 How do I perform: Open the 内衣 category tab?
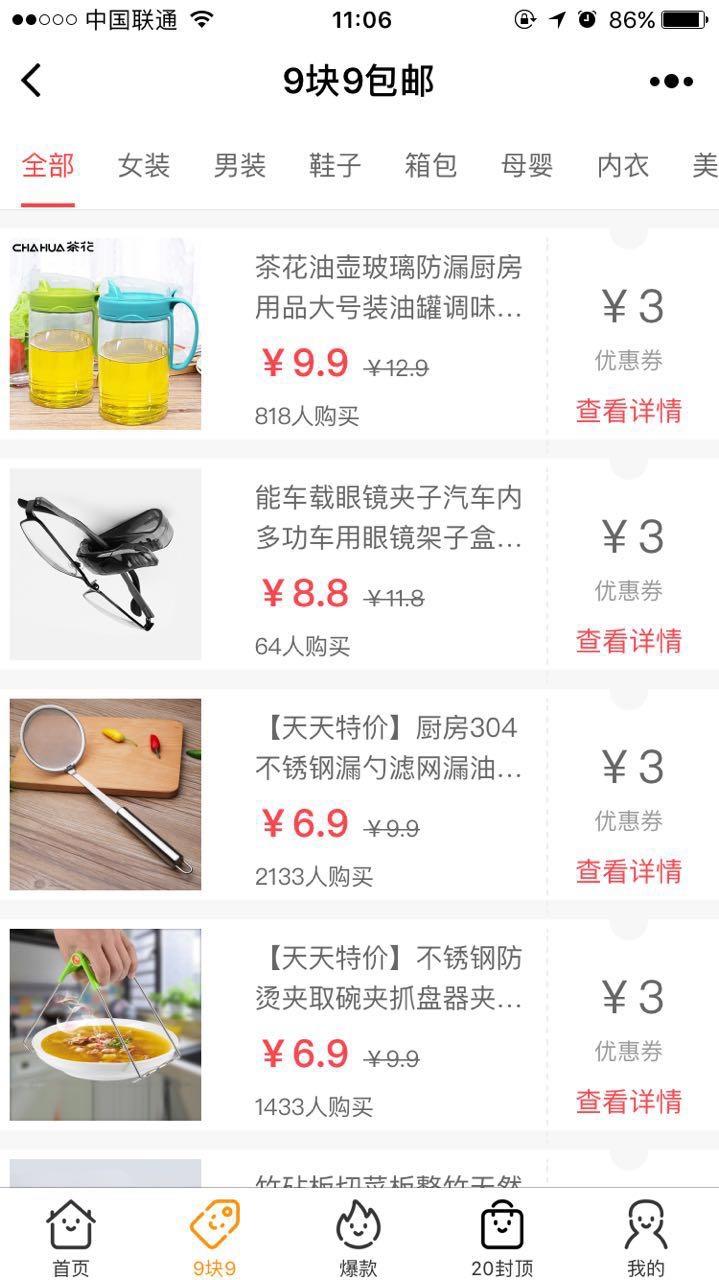coord(623,166)
